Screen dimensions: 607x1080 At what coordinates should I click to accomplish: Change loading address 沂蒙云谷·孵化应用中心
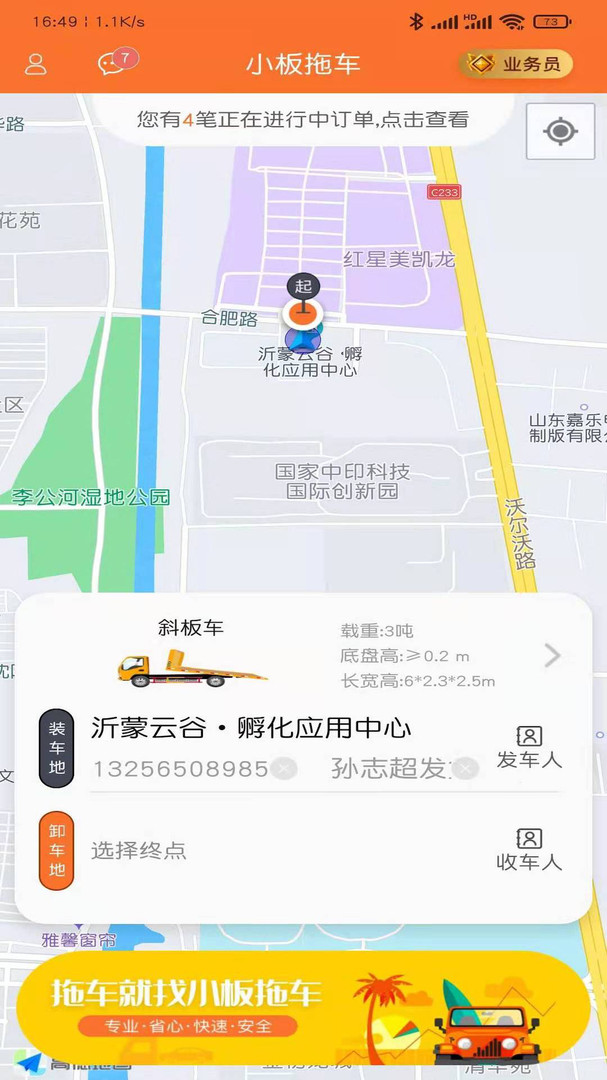251,728
